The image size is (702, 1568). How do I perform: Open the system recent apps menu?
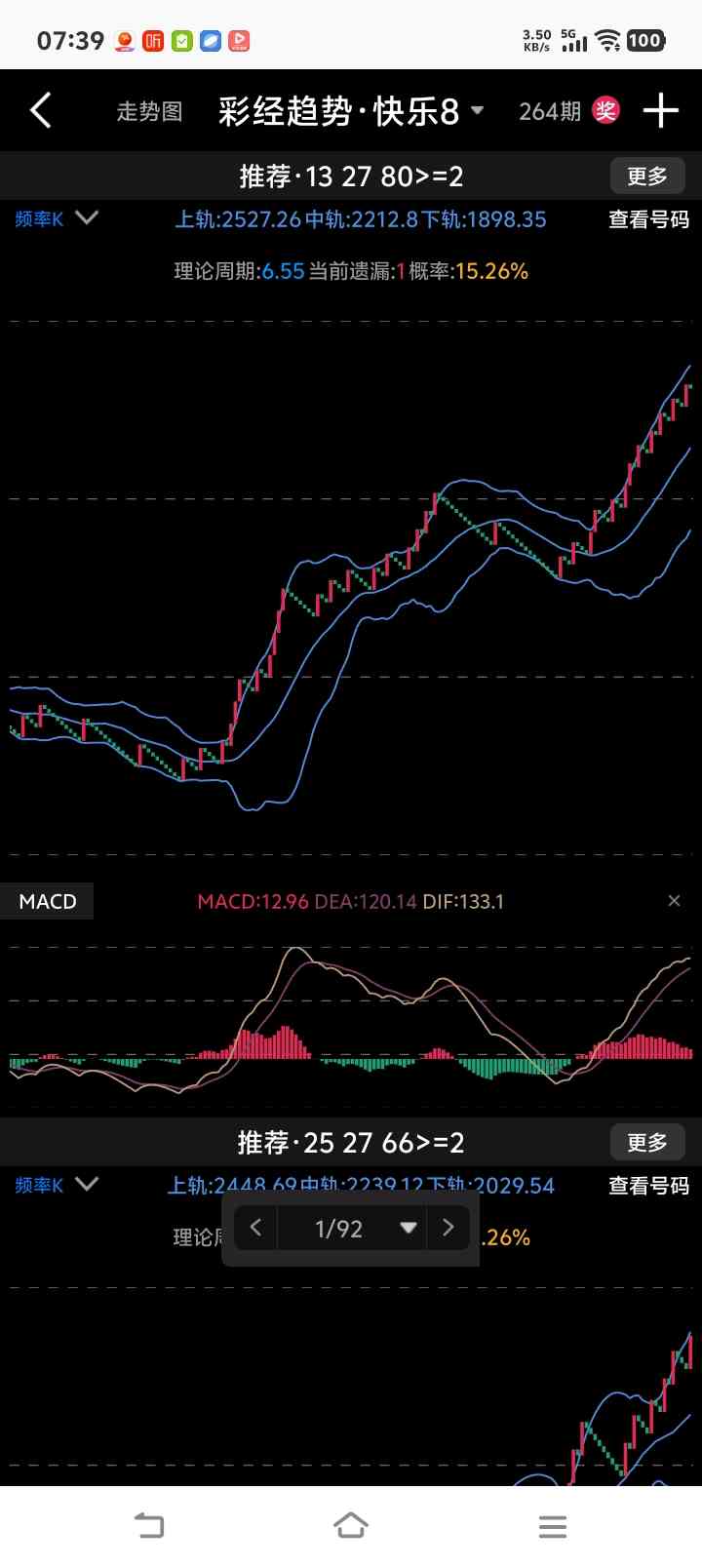(x=552, y=1526)
